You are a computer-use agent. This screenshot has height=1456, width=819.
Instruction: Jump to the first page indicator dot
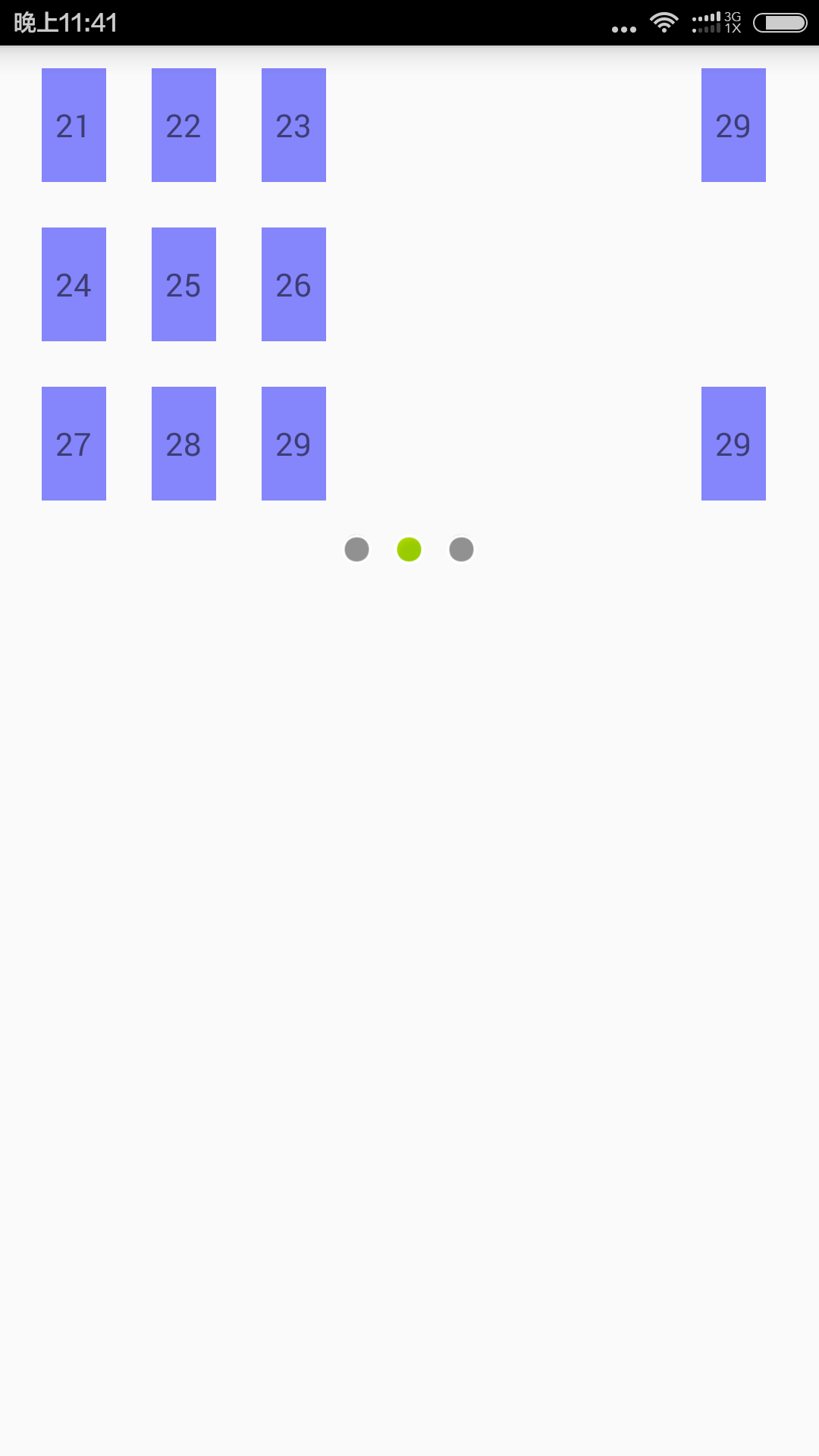click(356, 549)
